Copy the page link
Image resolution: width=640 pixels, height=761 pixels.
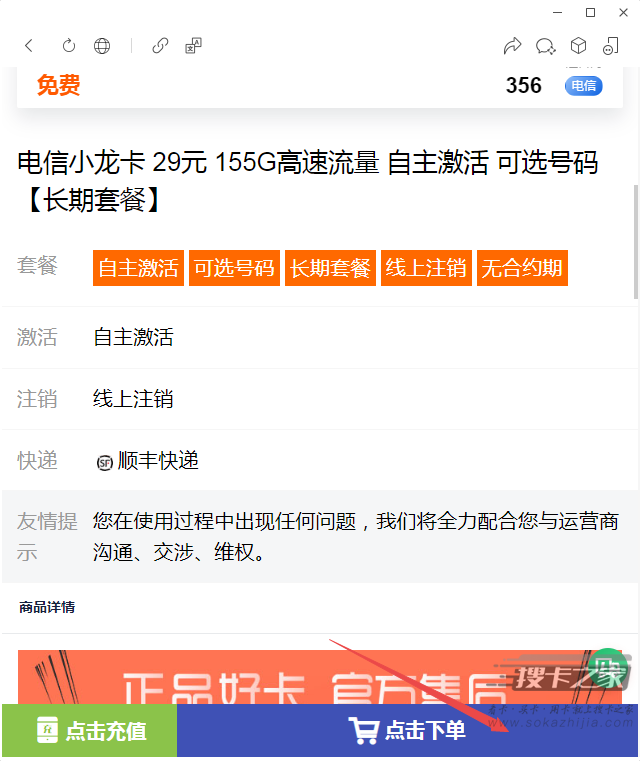click(160, 46)
